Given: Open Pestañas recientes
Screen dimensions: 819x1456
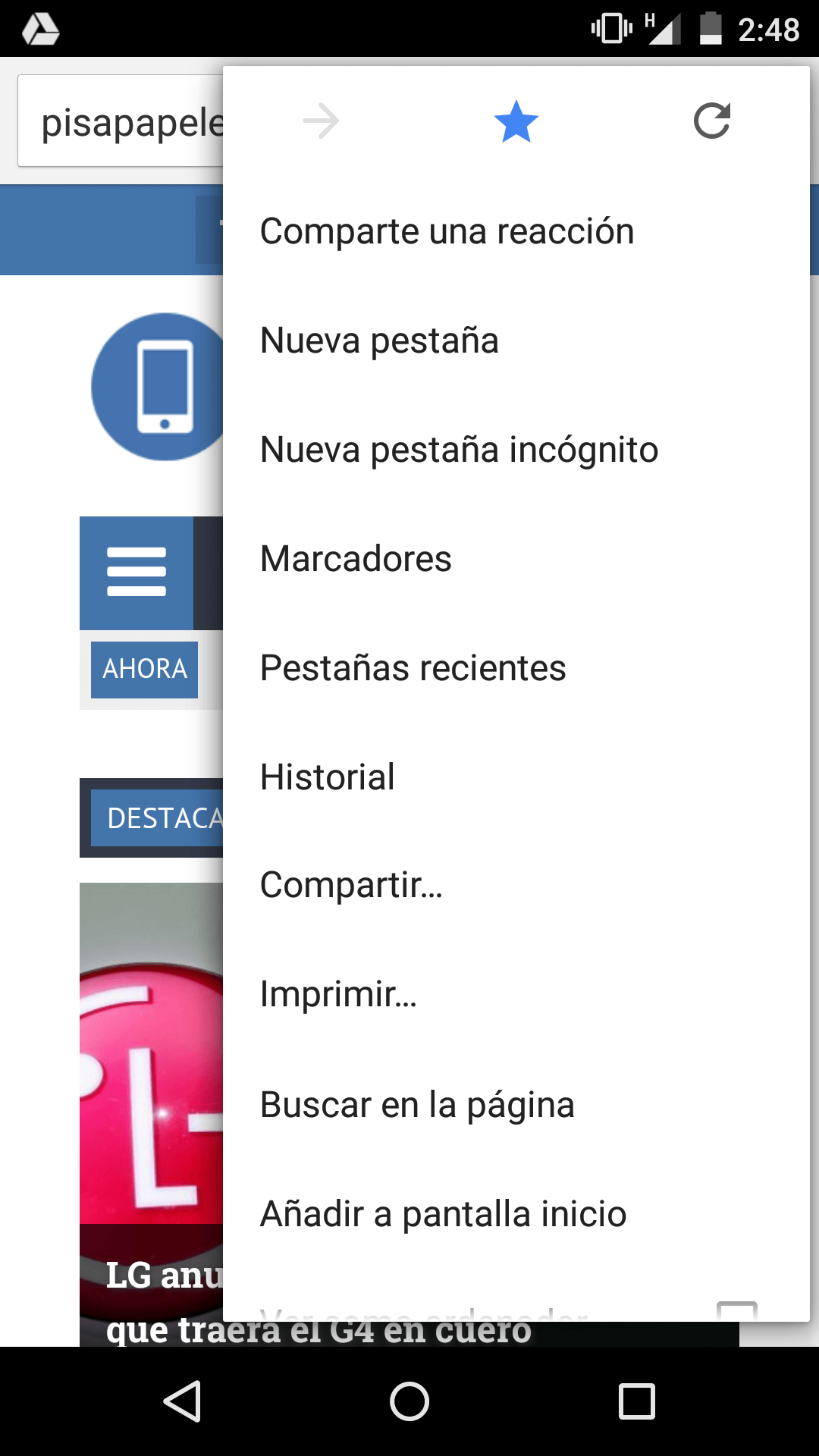Looking at the screenshot, I should coord(516,668).
